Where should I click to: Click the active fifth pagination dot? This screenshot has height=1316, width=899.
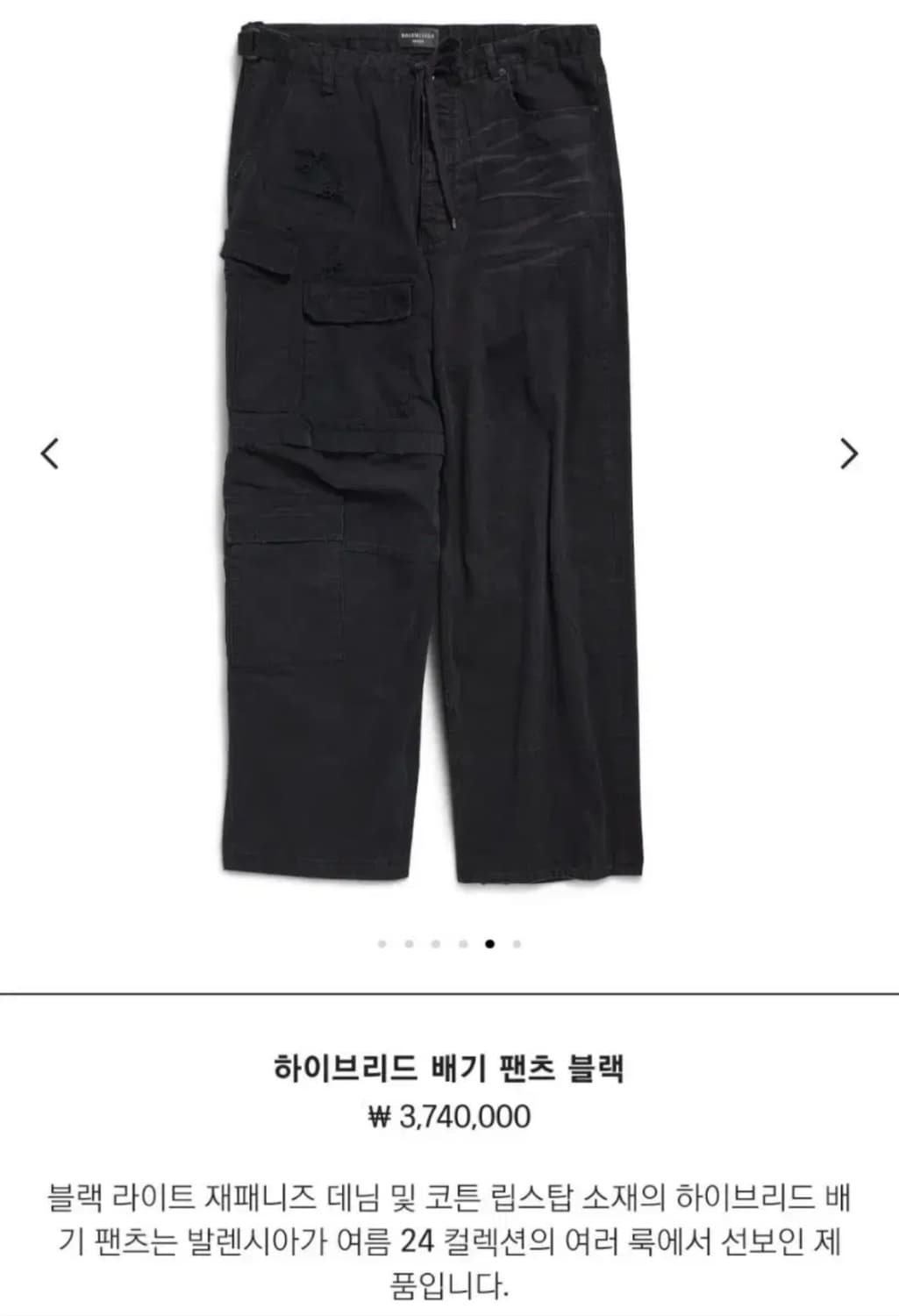(490, 943)
